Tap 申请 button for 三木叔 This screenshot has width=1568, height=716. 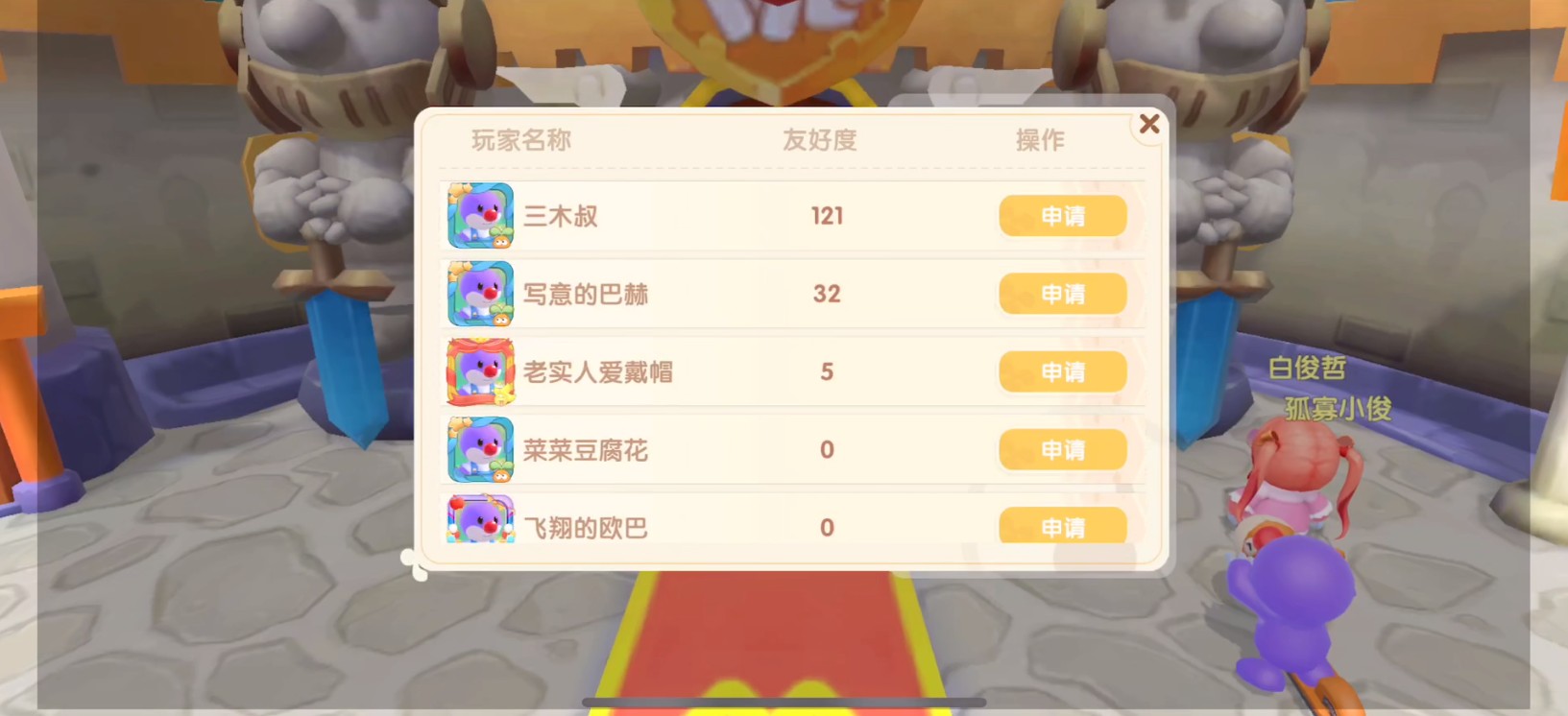(1062, 216)
